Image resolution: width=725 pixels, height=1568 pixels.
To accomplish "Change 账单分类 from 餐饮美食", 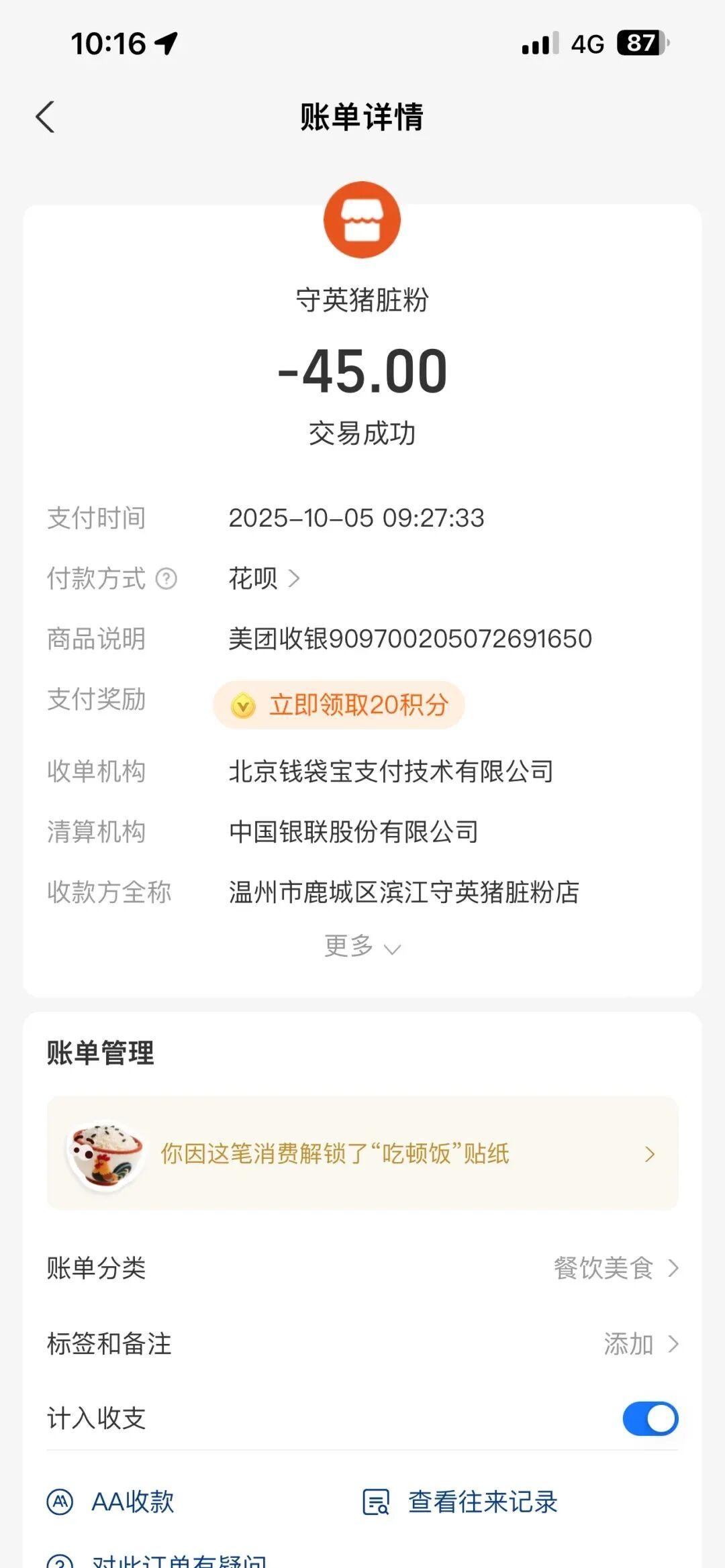I will coord(615,1268).
